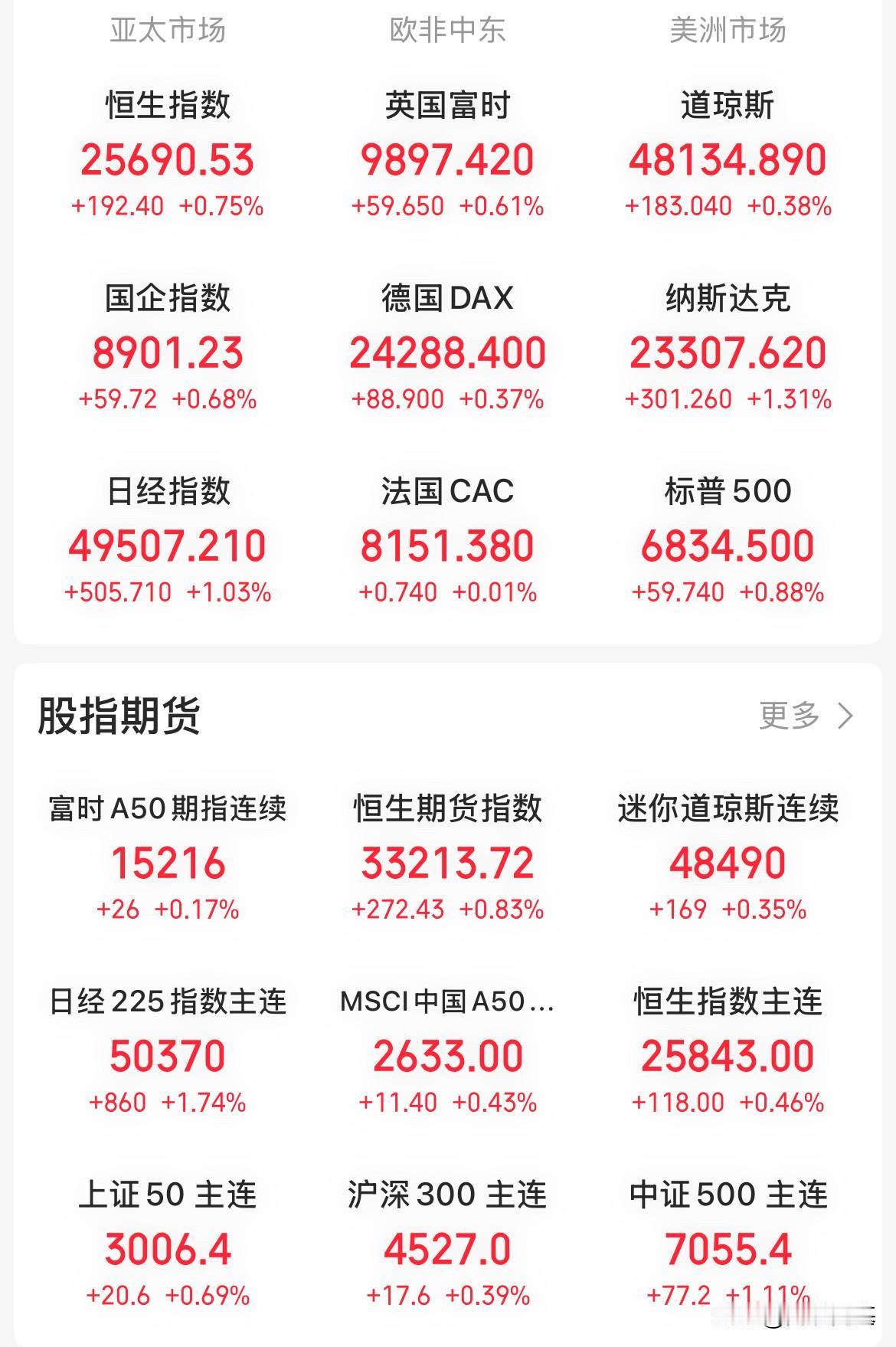The width and height of the screenshot is (896, 1347).
Task: Open the 道琼斯 index tile
Action: tap(728, 159)
